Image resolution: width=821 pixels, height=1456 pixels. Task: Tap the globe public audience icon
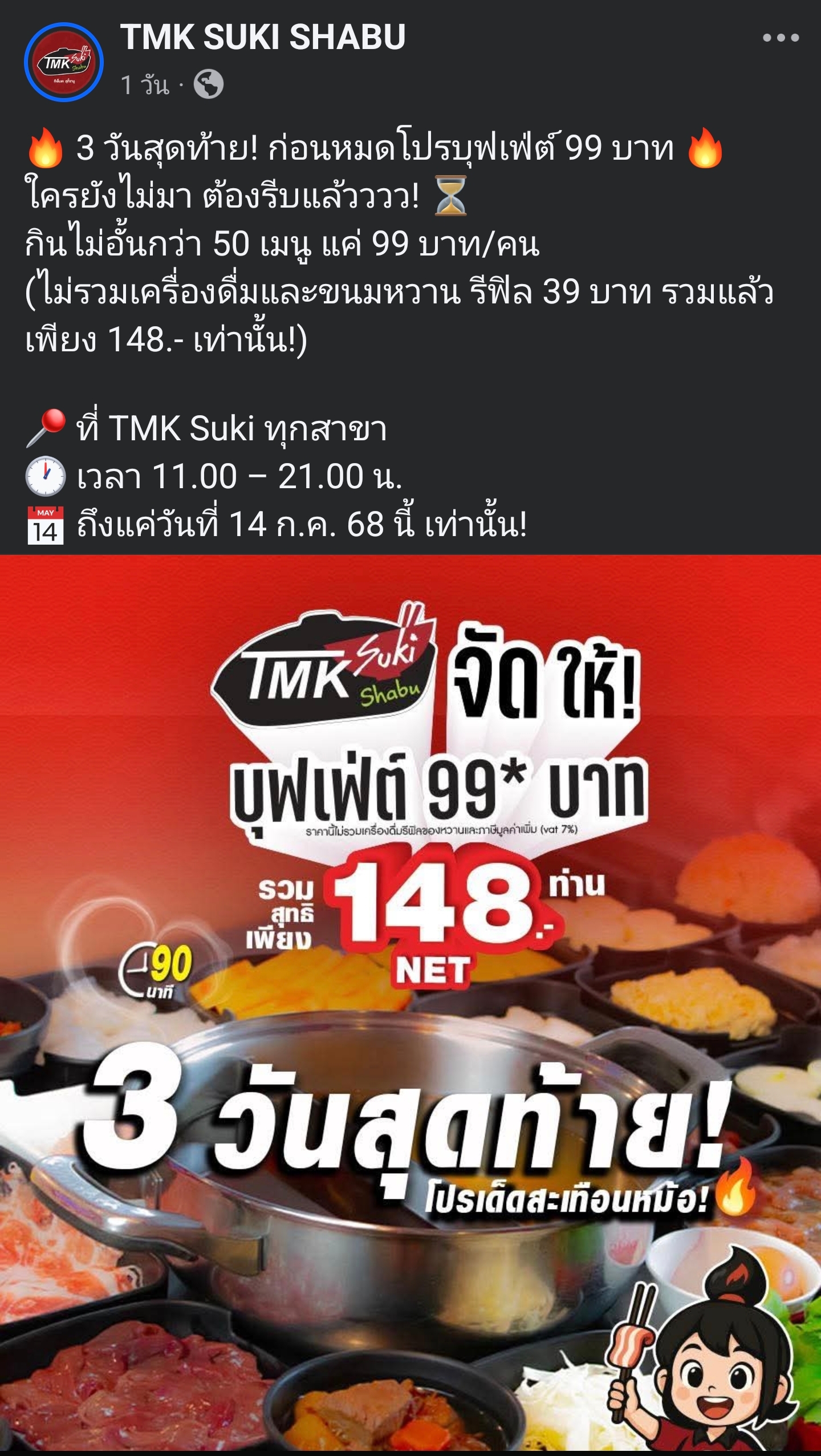click(x=209, y=85)
